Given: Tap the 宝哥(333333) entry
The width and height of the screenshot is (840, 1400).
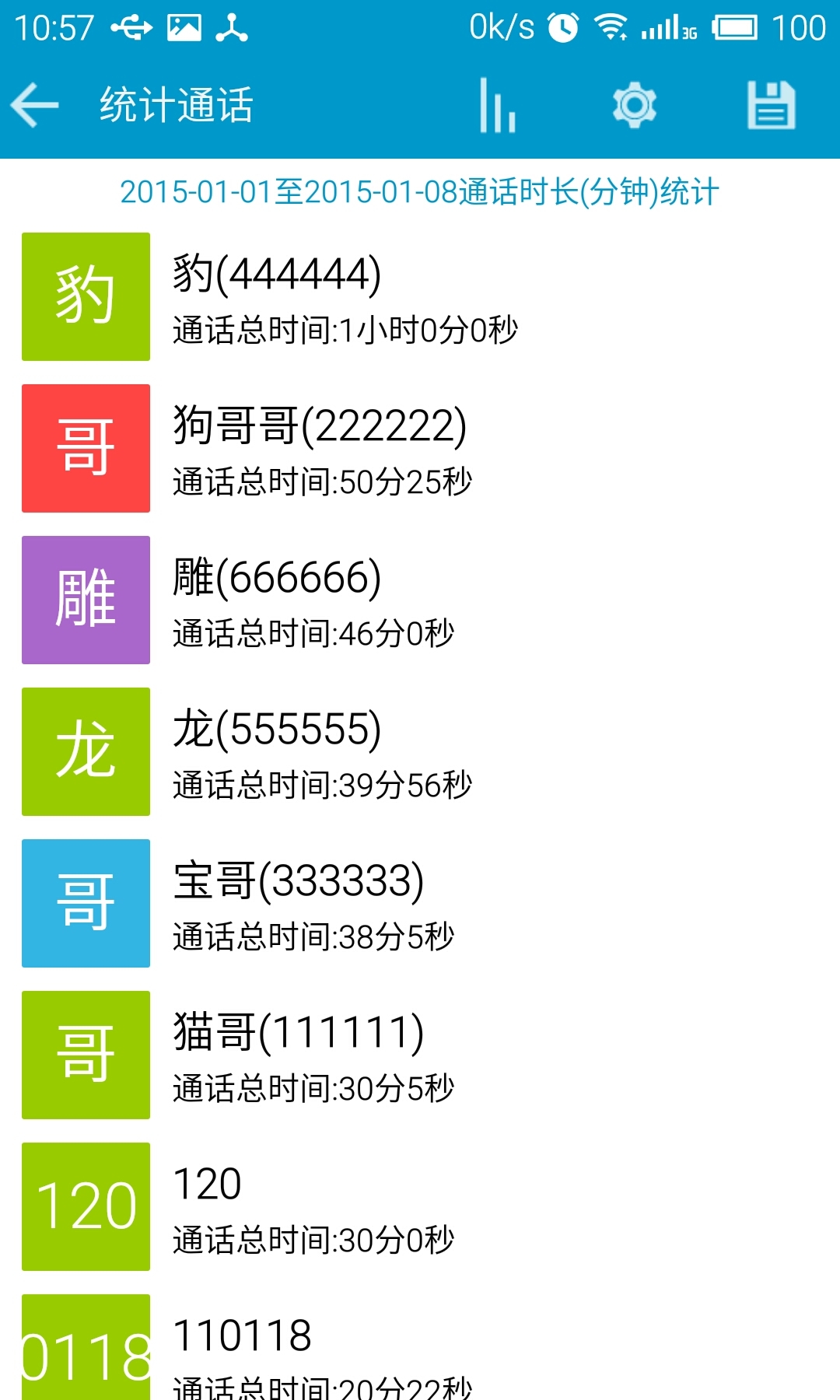Looking at the screenshot, I should [420, 903].
